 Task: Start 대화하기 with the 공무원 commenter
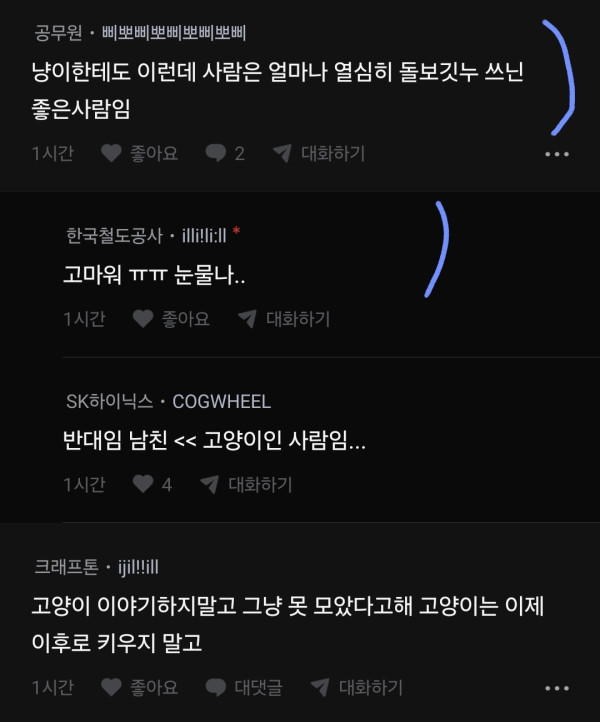click(319, 153)
